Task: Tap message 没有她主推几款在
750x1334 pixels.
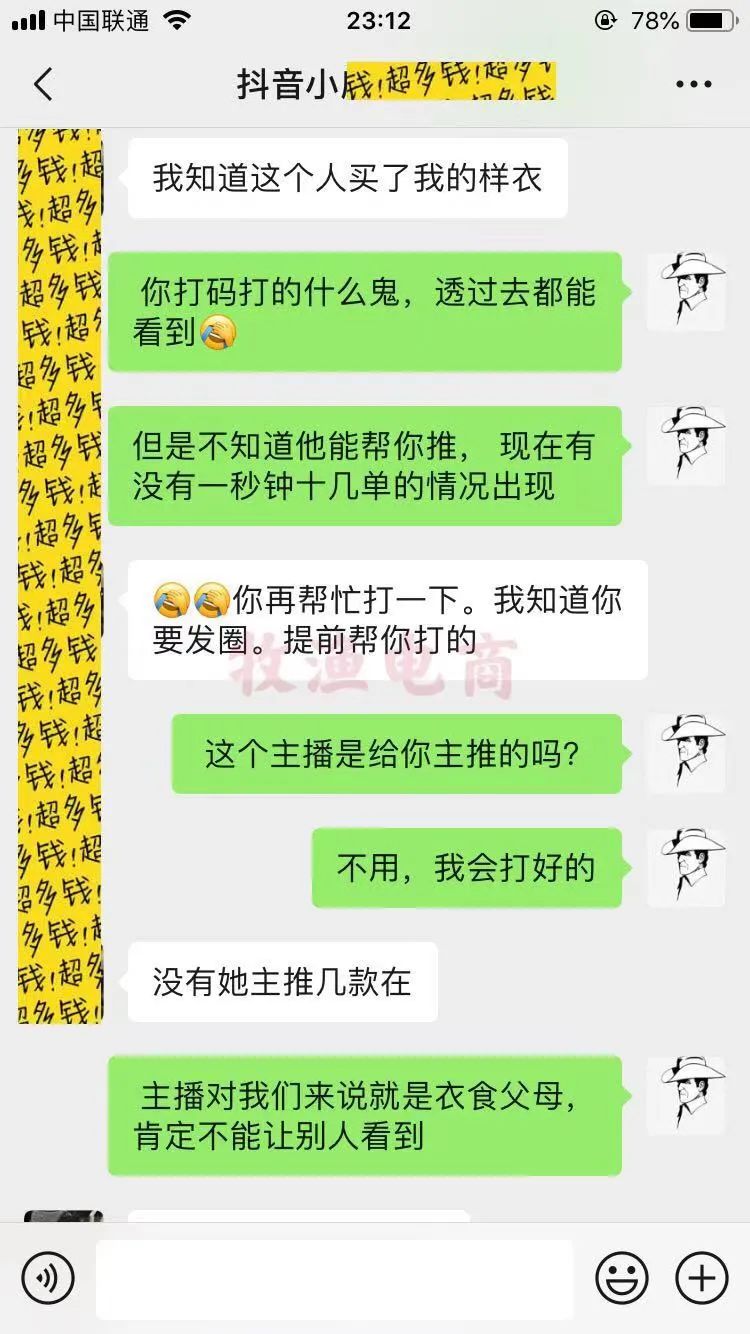Action: pos(282,982)
